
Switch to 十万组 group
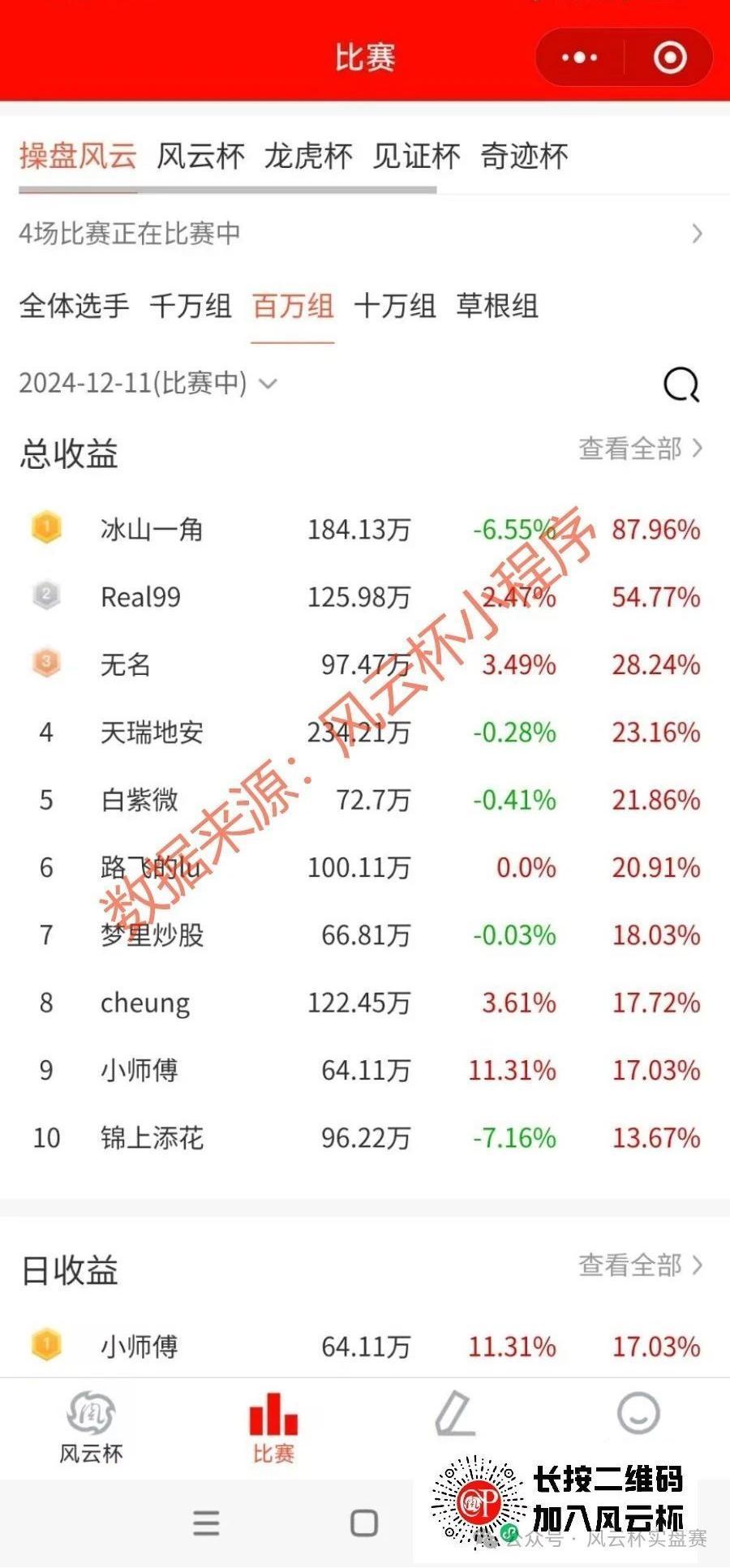pos(395,306)
